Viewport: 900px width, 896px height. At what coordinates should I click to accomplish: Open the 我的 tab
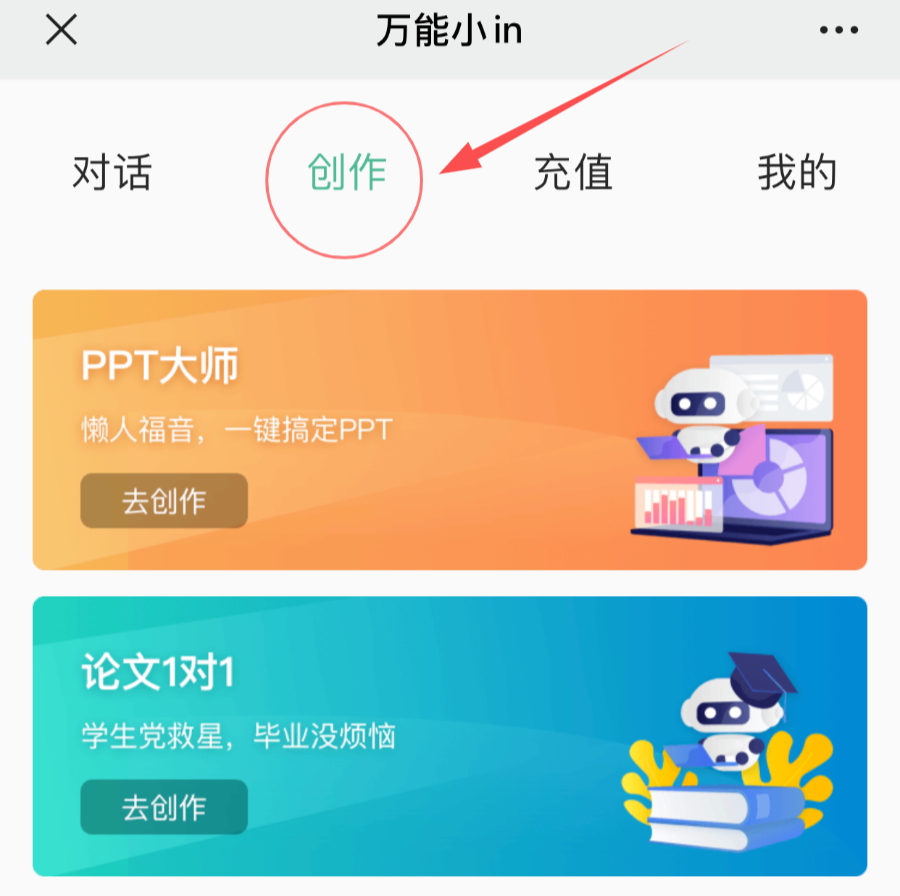[x=796, y=173]
